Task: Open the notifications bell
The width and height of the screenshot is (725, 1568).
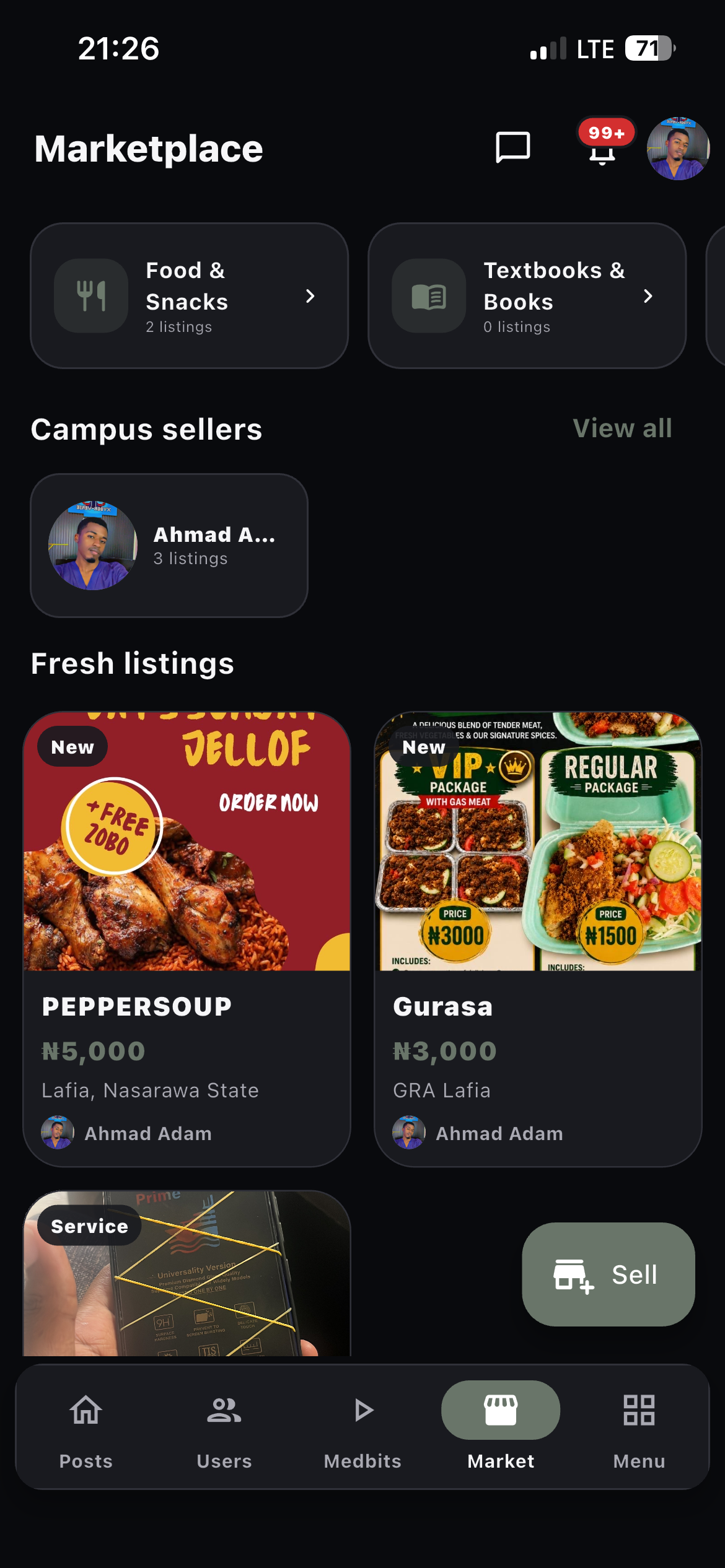Action: point(602,149)
